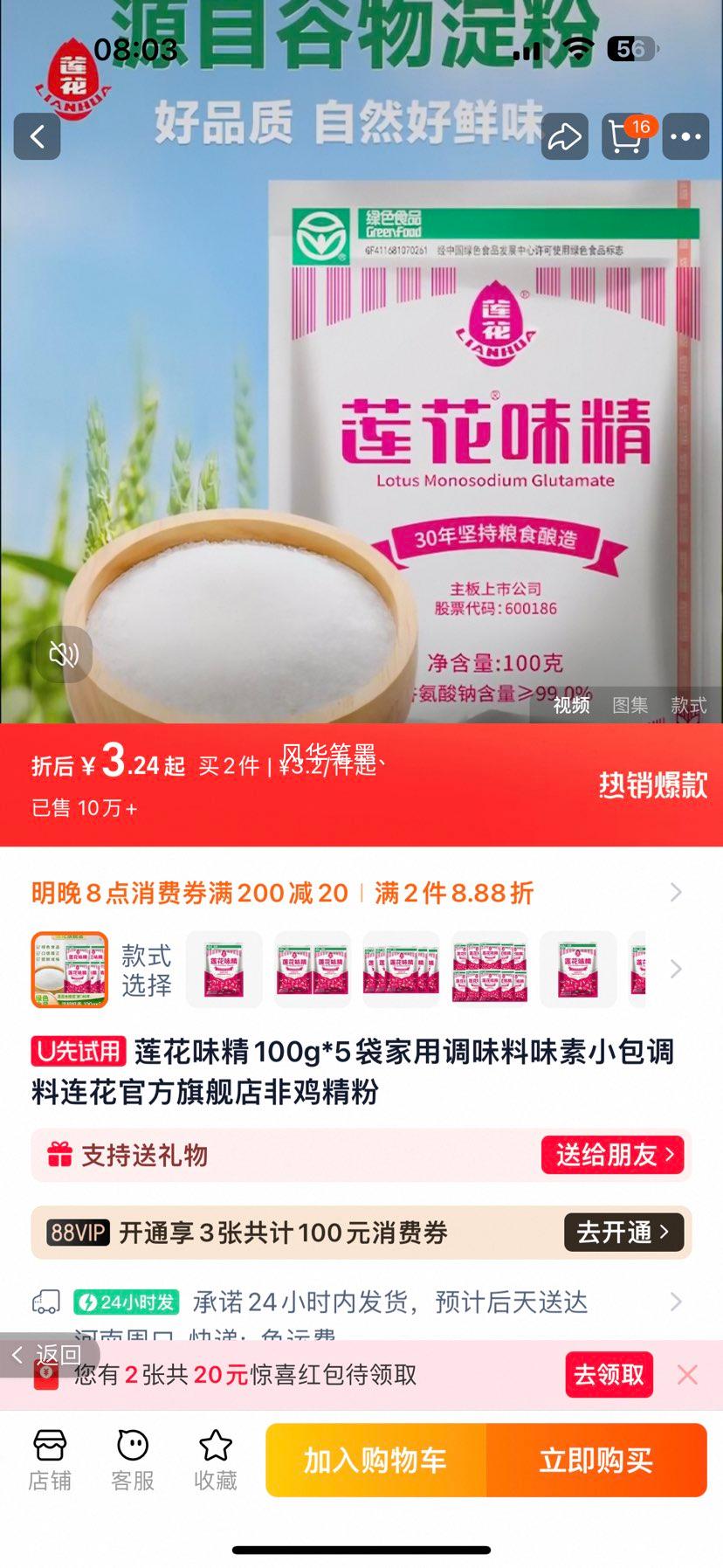Open the shopping cart showing 16 items
This screenshot has width=723, height=1568.
[x=625, y=137]
